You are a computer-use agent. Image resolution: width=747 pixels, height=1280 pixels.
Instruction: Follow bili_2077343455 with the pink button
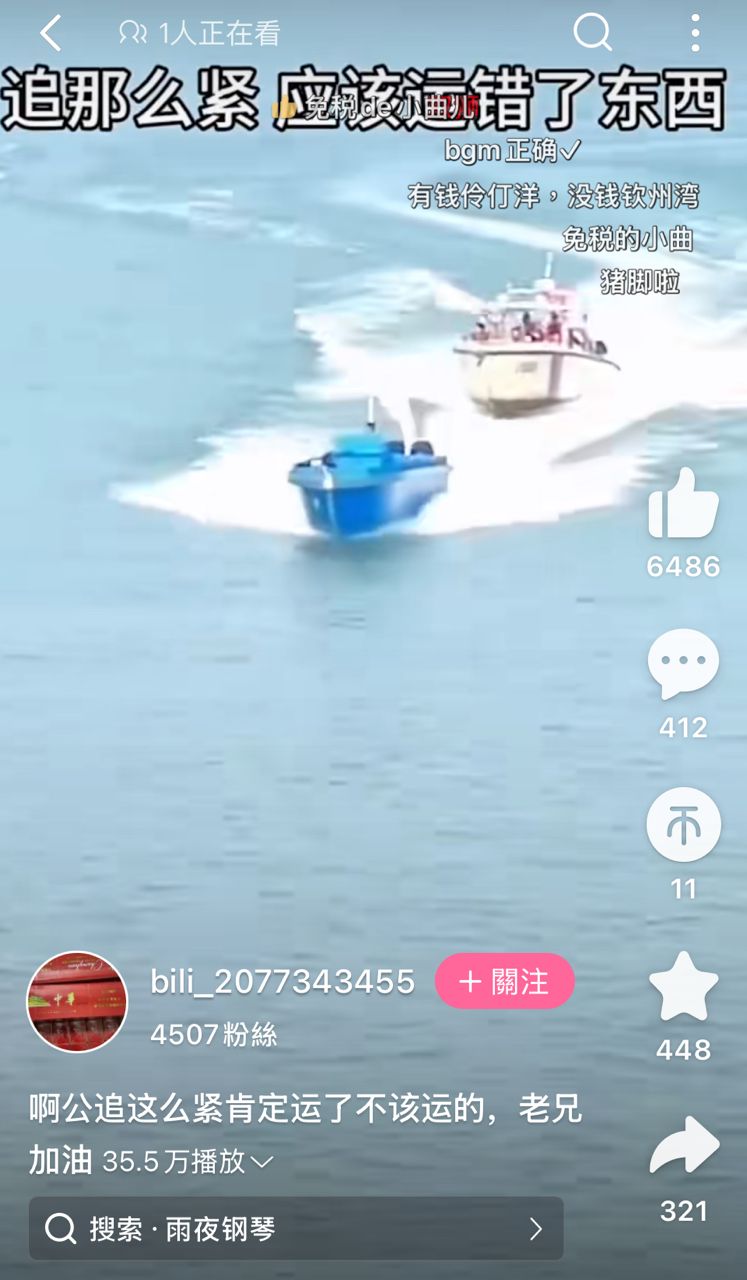click(x=504, y=981)
